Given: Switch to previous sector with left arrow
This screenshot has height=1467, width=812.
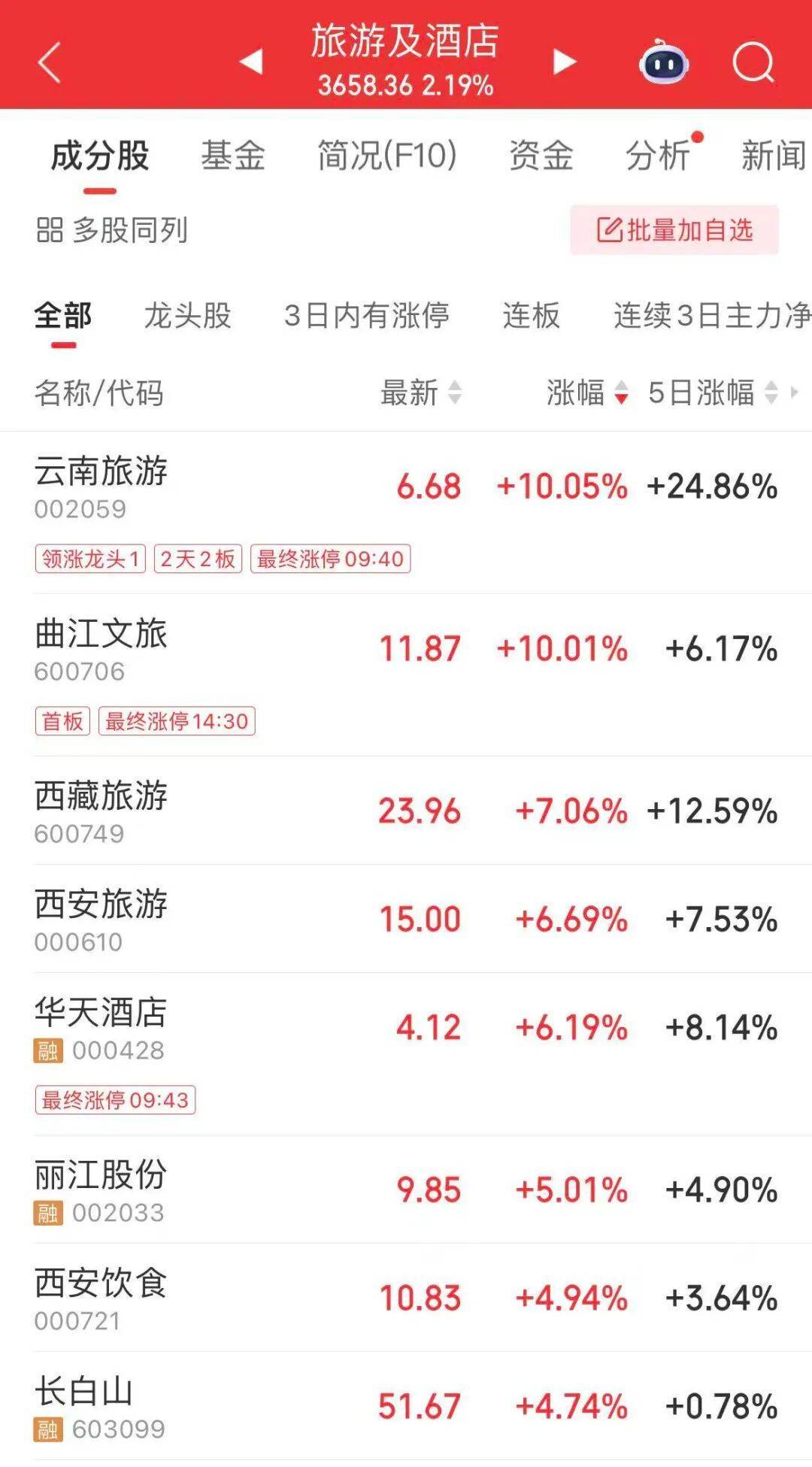Looking at the screenshot, I should click(251, 64).
